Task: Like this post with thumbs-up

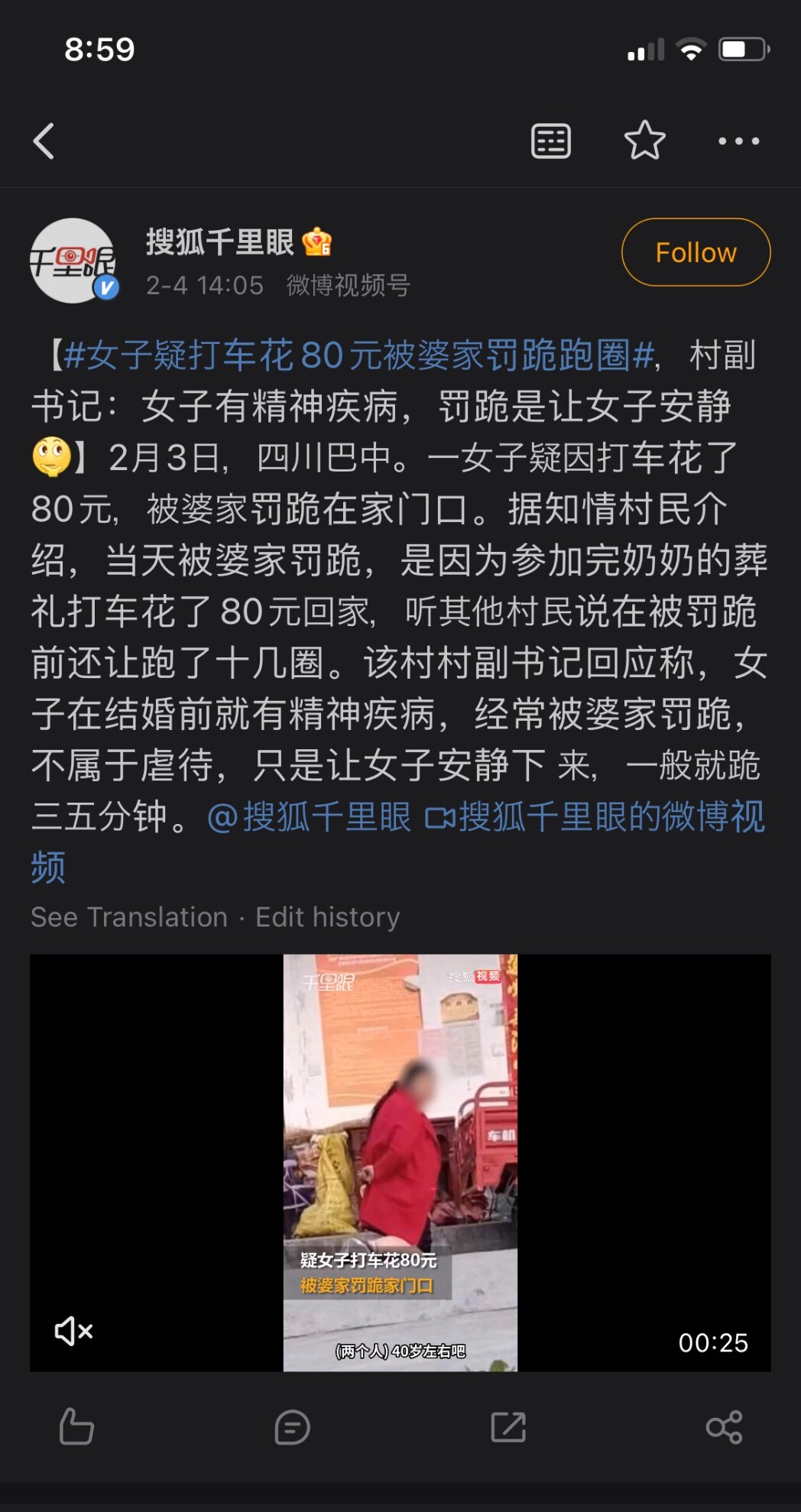Action: tap(76, 1426)
